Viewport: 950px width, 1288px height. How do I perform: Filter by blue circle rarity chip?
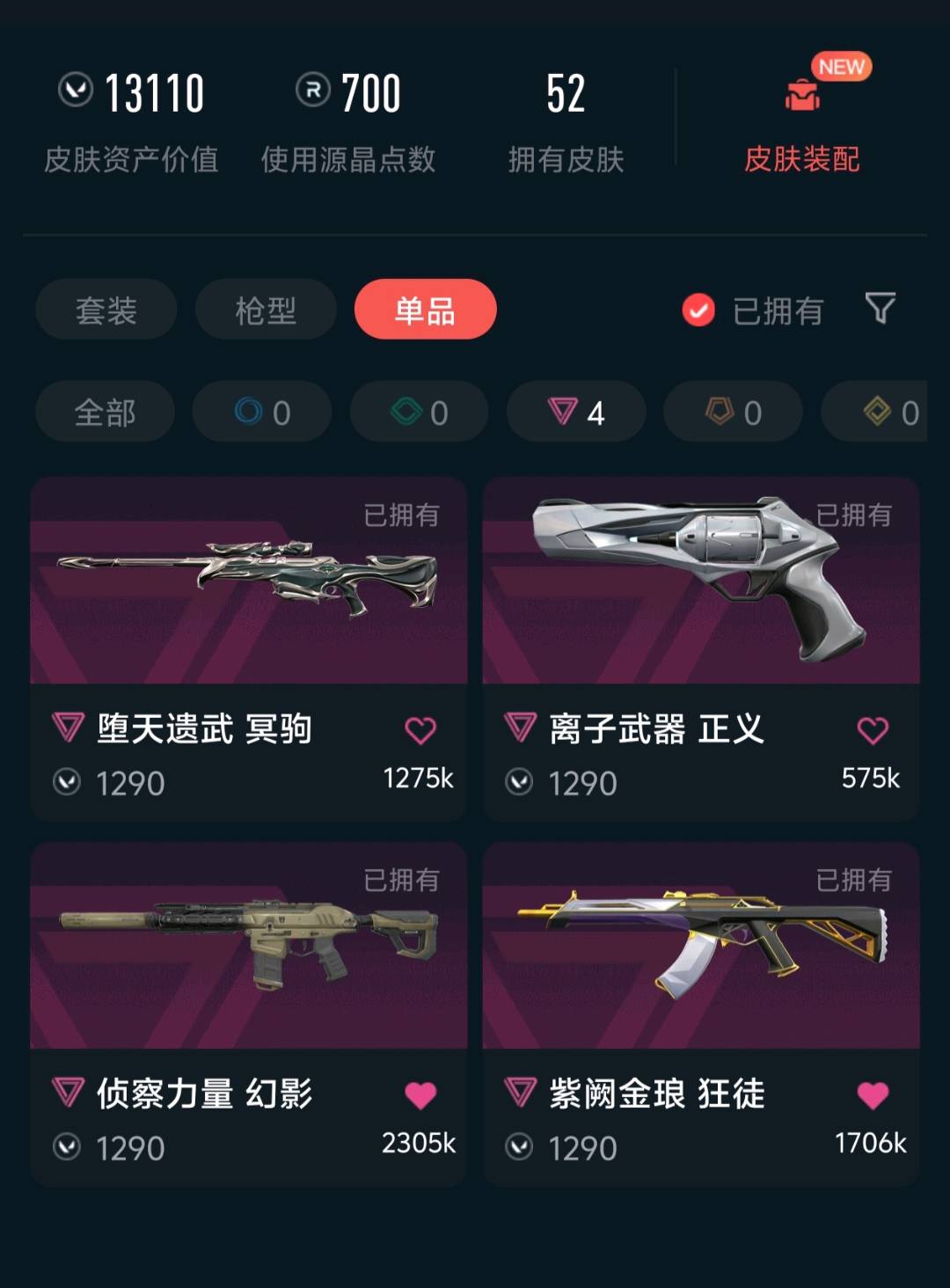[x=262, y=412]
